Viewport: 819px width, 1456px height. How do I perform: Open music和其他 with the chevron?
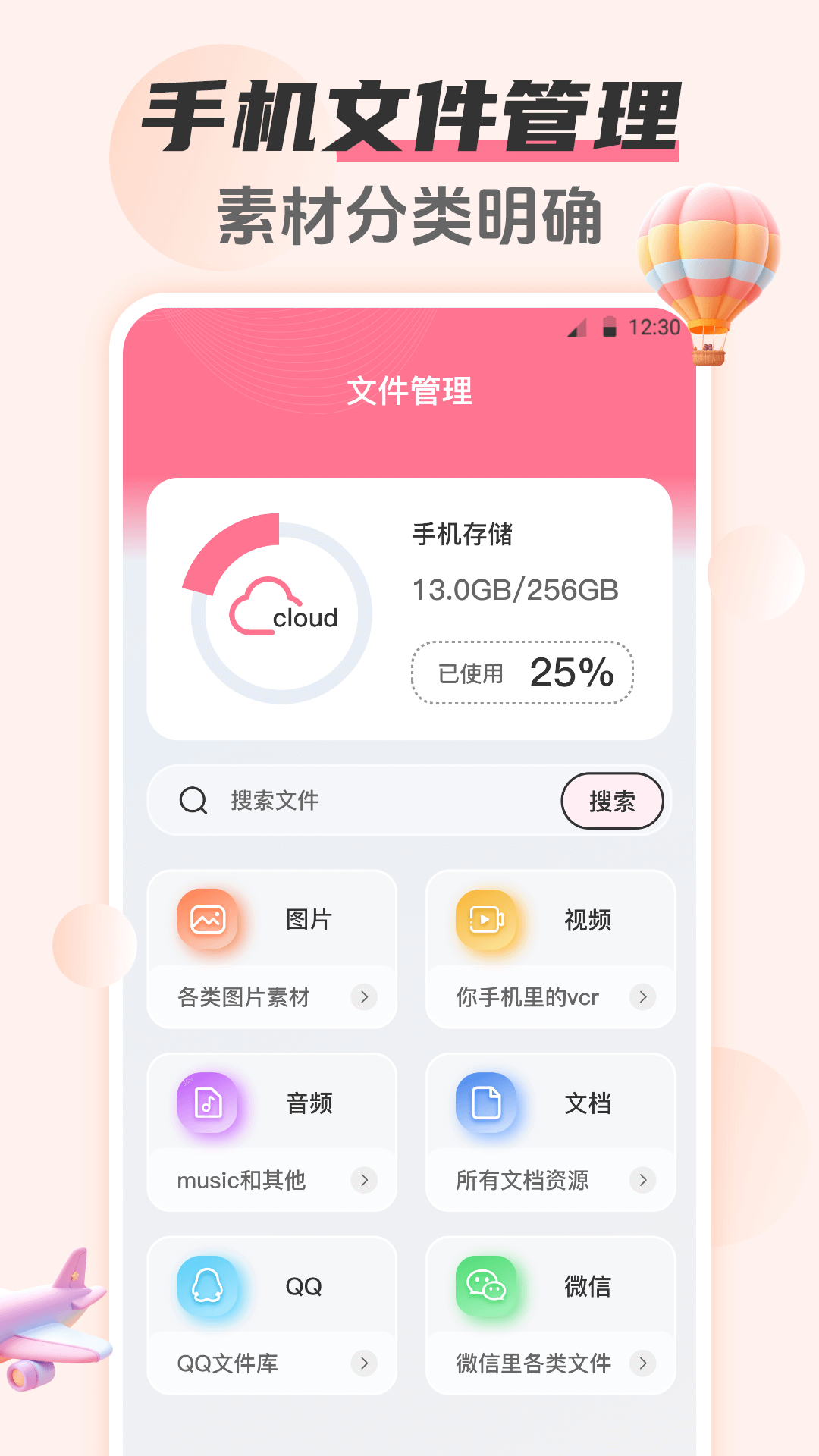coord(365,1181)
